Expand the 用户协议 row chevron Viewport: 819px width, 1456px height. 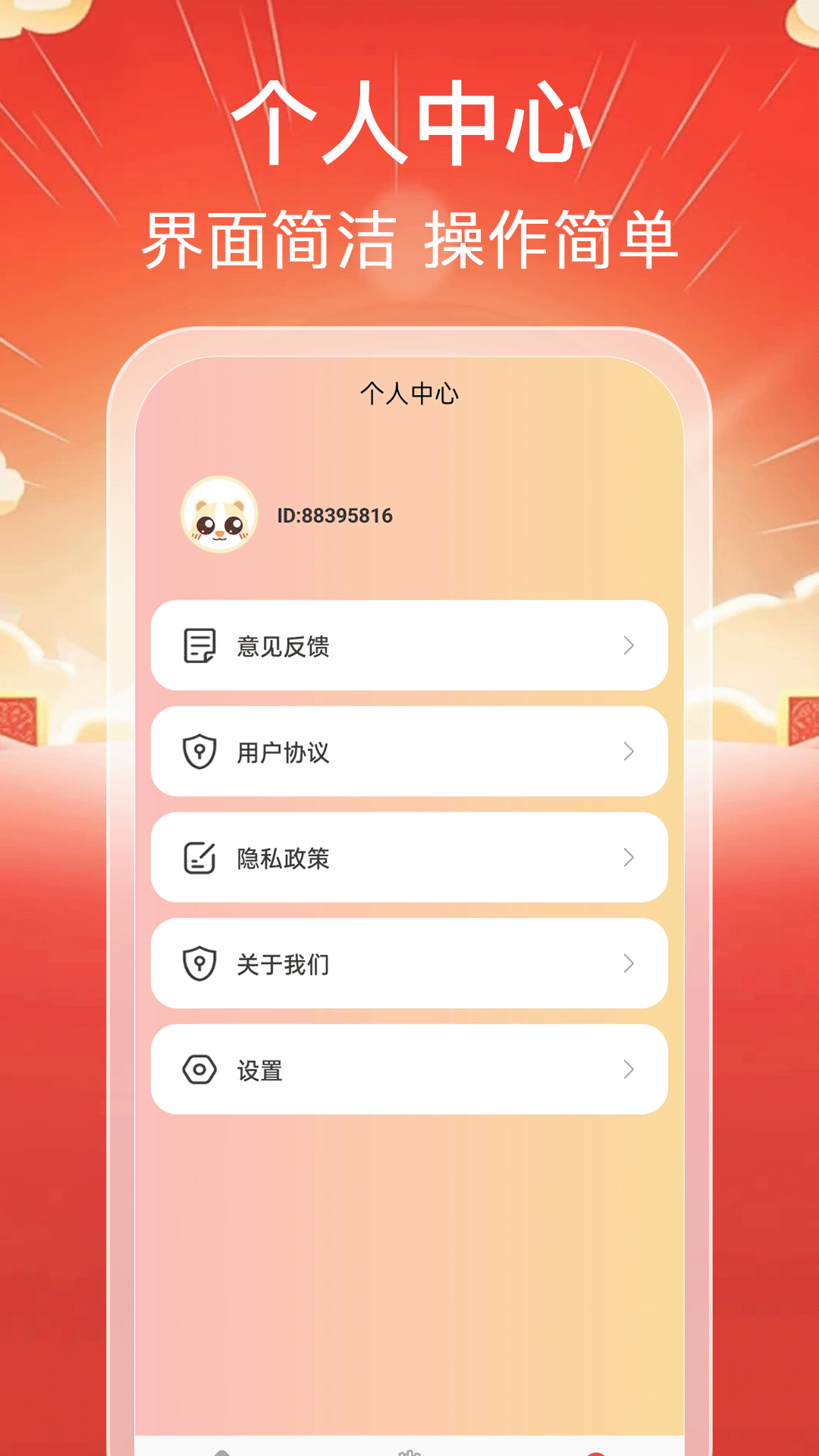pyautogui.click(x=628, y=752)
